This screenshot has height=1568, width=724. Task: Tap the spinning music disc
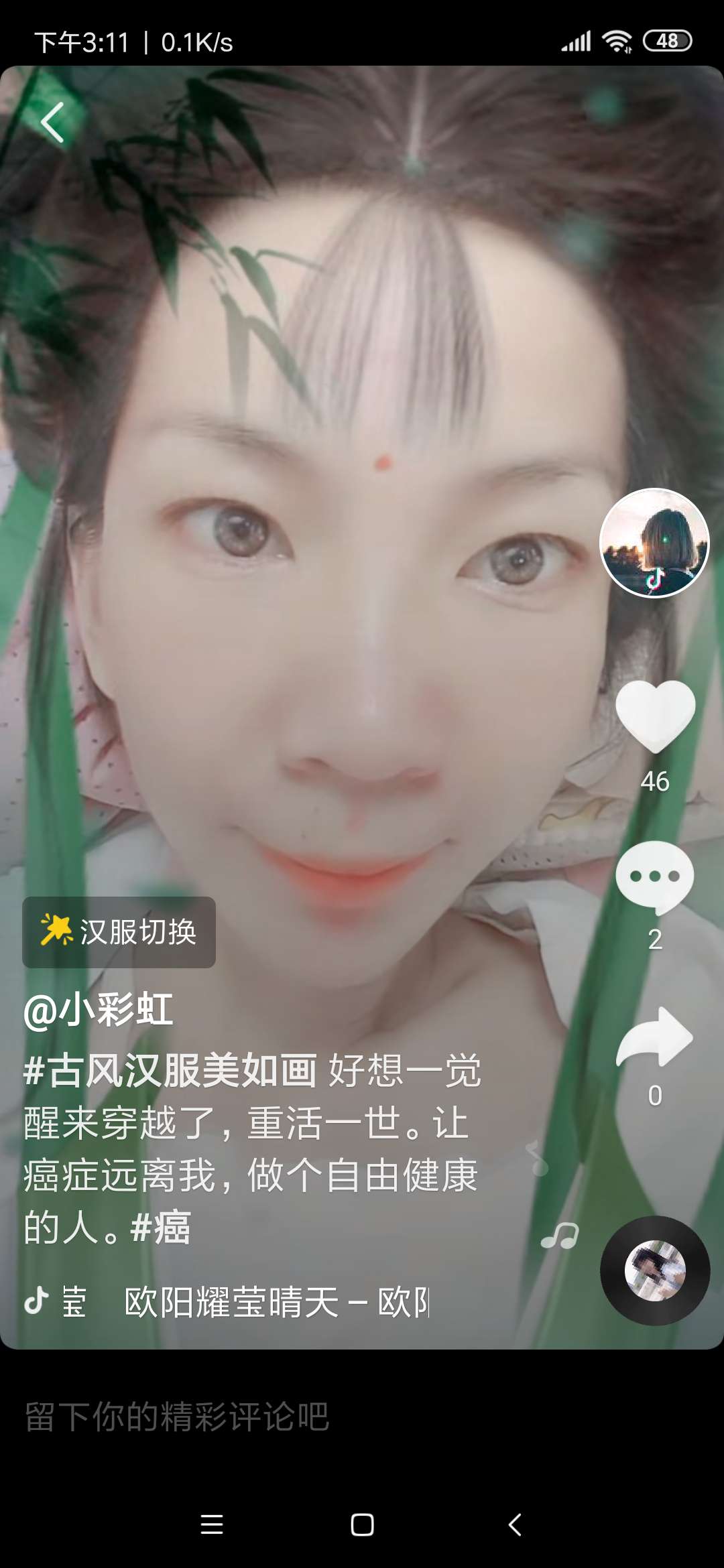pyautogui.click(x=655, y=1270)
